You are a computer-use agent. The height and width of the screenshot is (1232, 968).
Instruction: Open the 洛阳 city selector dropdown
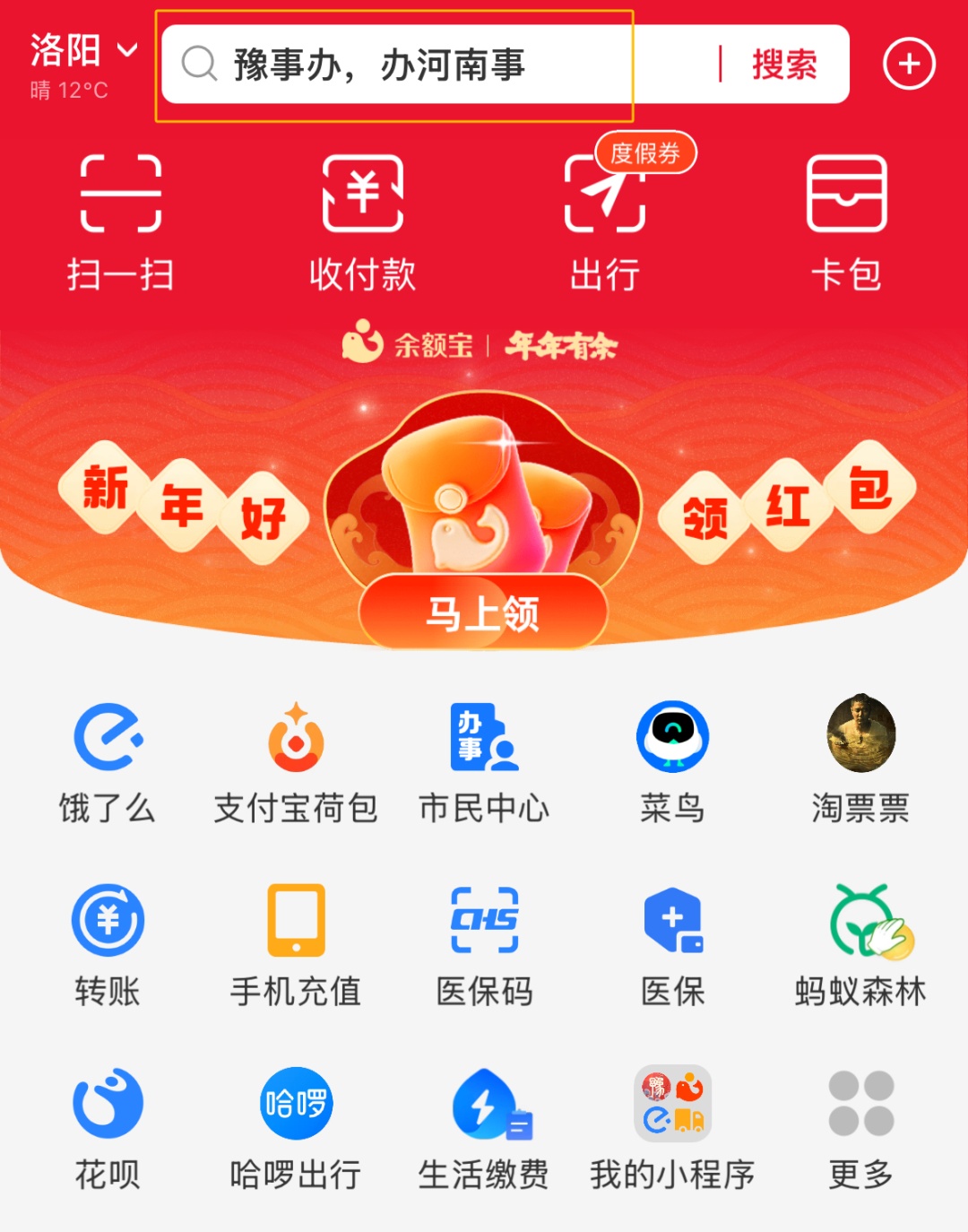(82, 51)
